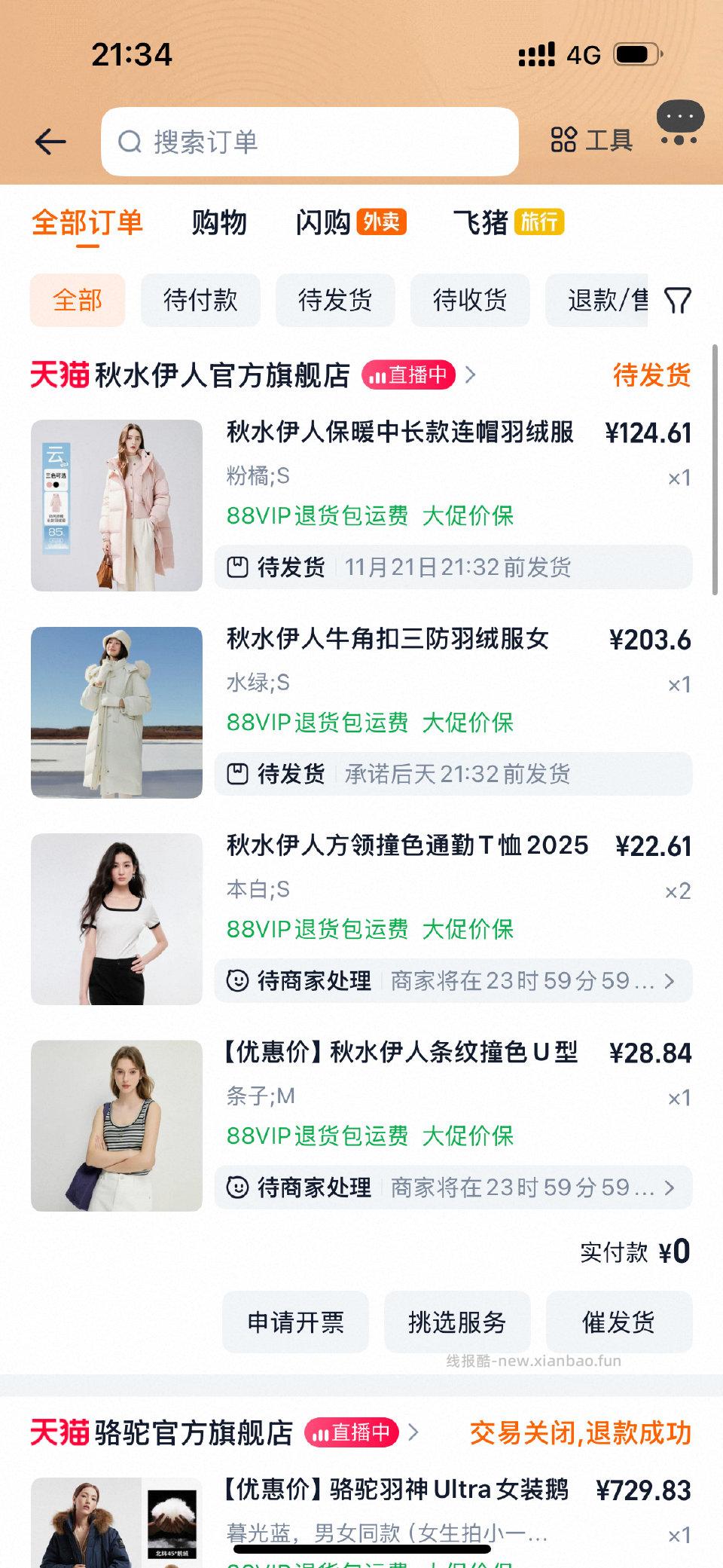723x1568 pixels.
Task: Select the 待付款 filter chip
Action: 200,300
